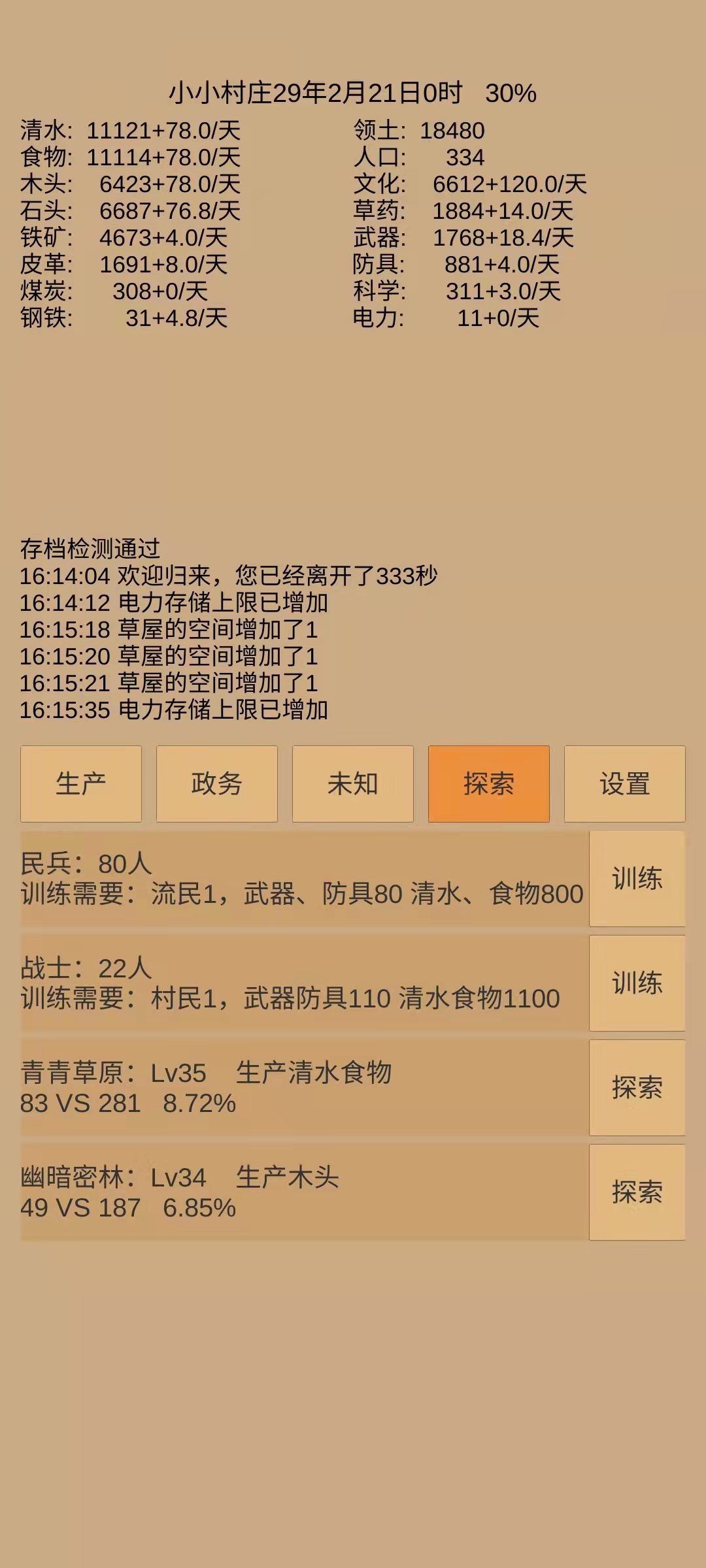This screenshot has height=1568, width=706.
Task: Click the 清水 water resource row
Action: coord(131,129)
